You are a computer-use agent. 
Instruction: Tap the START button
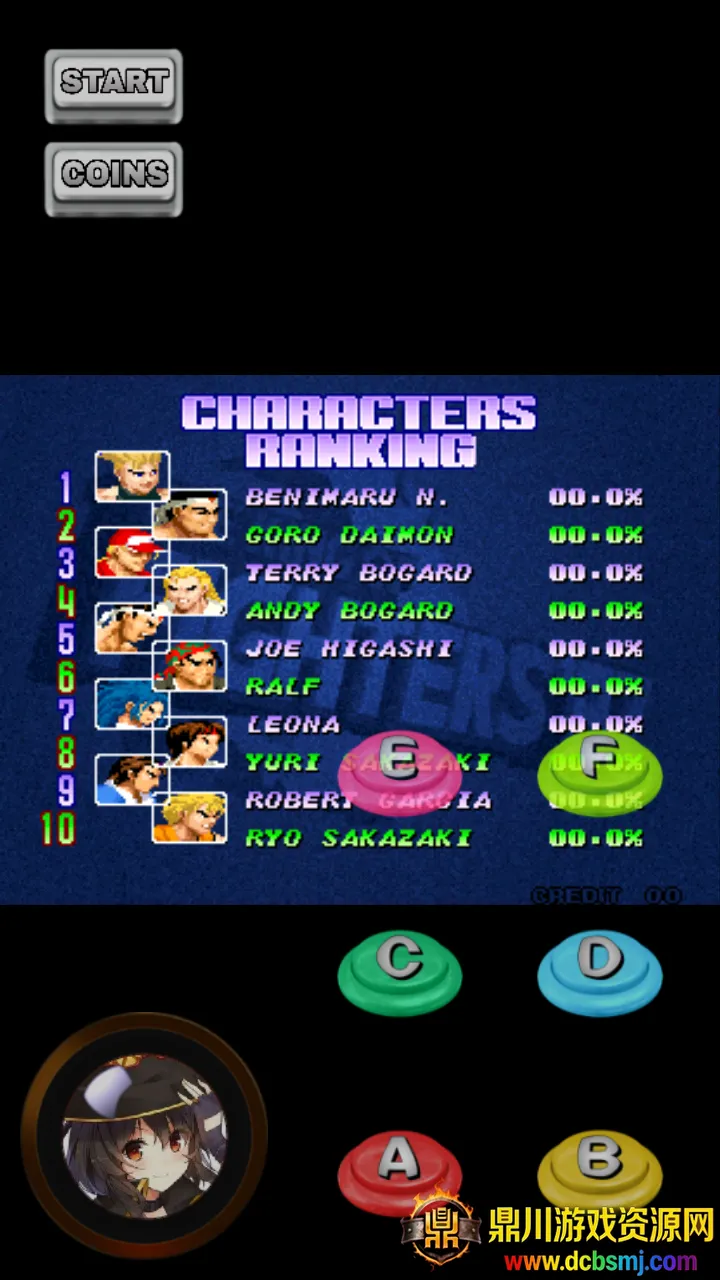[x=113, y=84]
